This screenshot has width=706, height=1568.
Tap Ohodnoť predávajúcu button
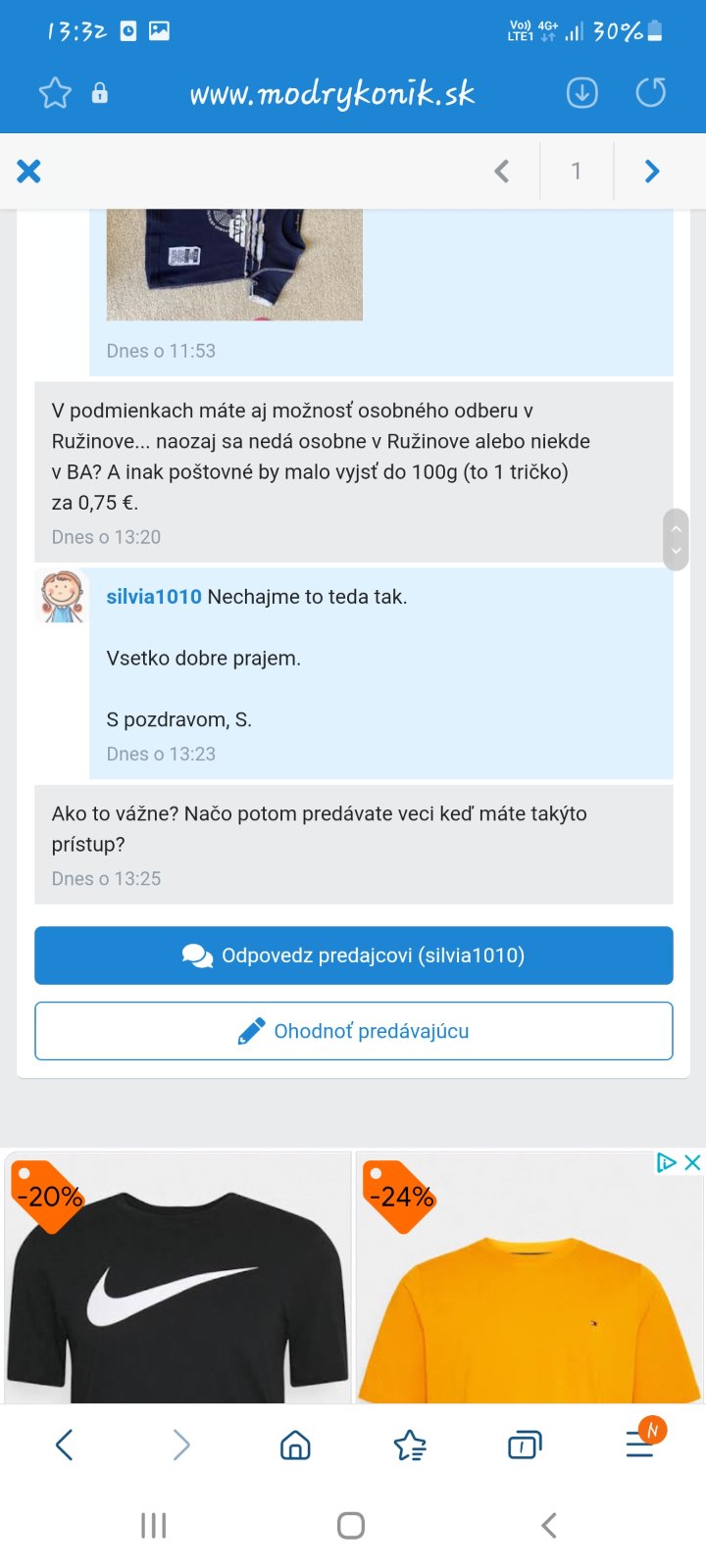[354, 1031]
